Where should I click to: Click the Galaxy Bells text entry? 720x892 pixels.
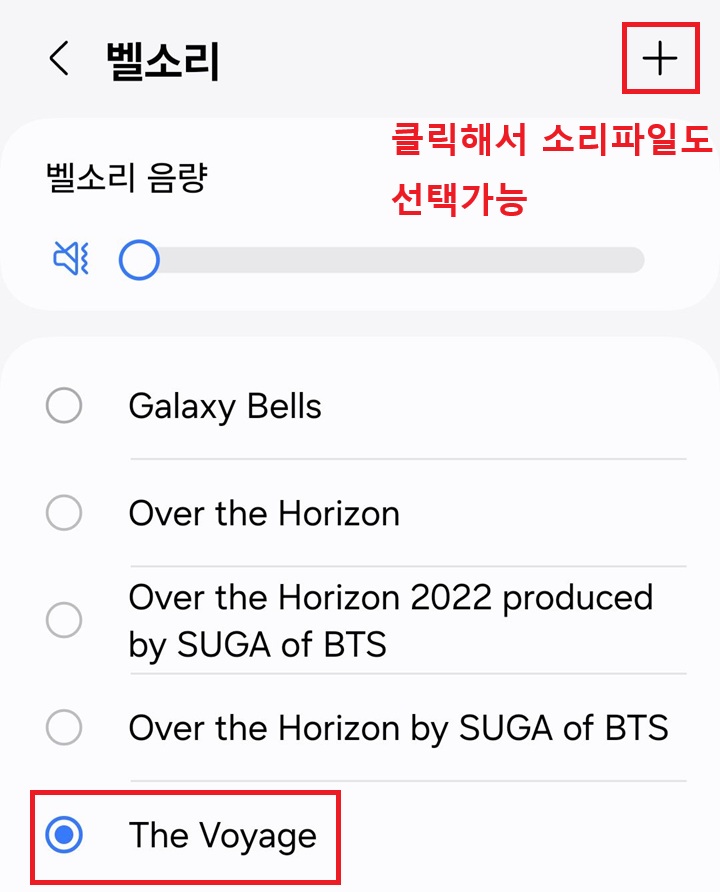pos(223,406)
